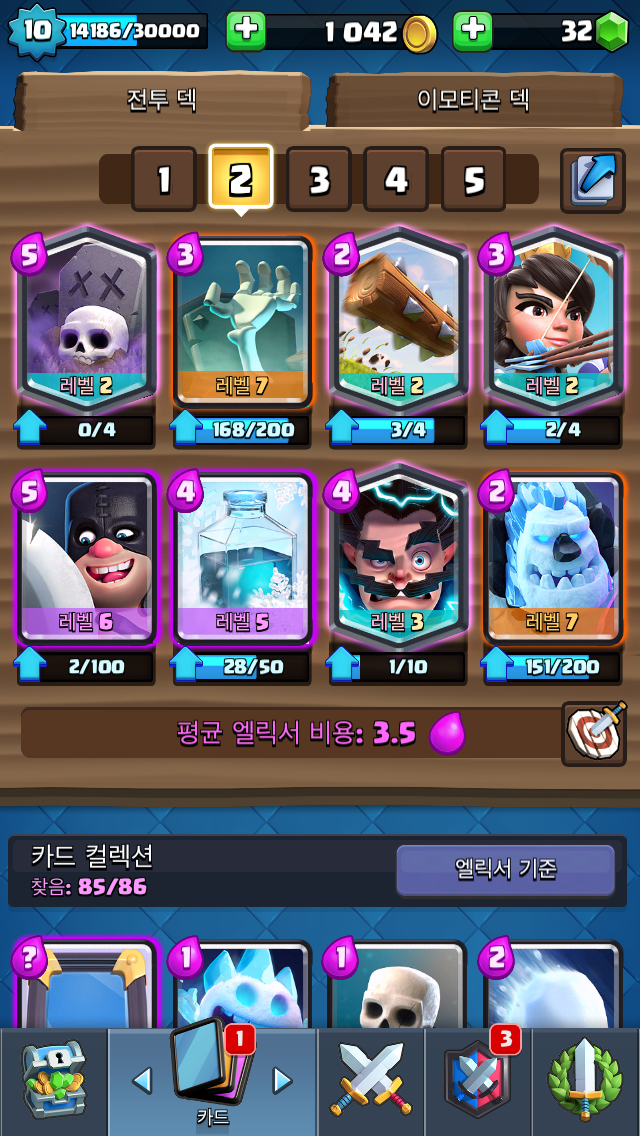Viewport: 640px width, 1136px height.
Task: Add more gold with the plus button
Action: (x=246, y=32)
